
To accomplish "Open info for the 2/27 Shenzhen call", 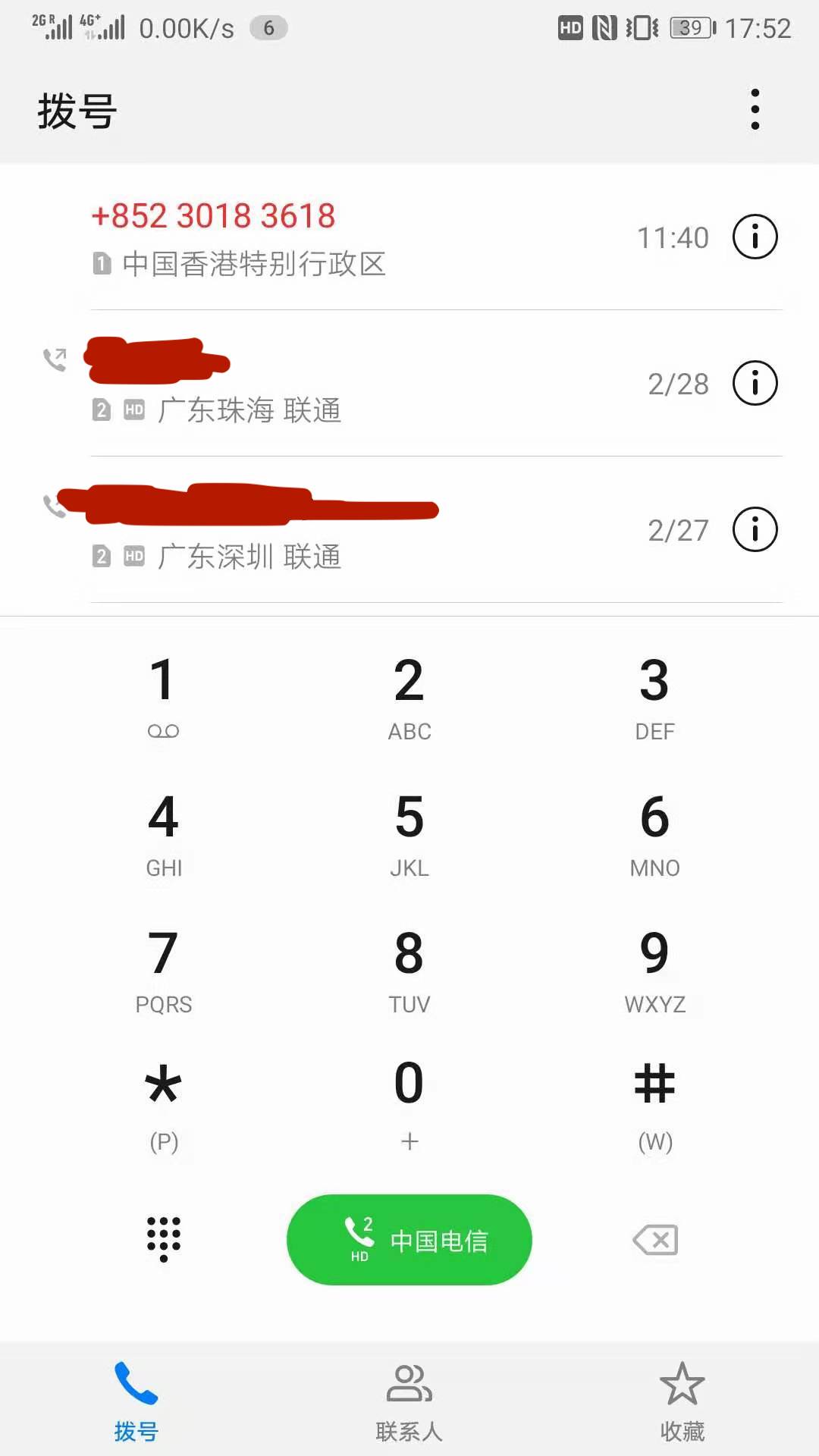I will (755, 529).
